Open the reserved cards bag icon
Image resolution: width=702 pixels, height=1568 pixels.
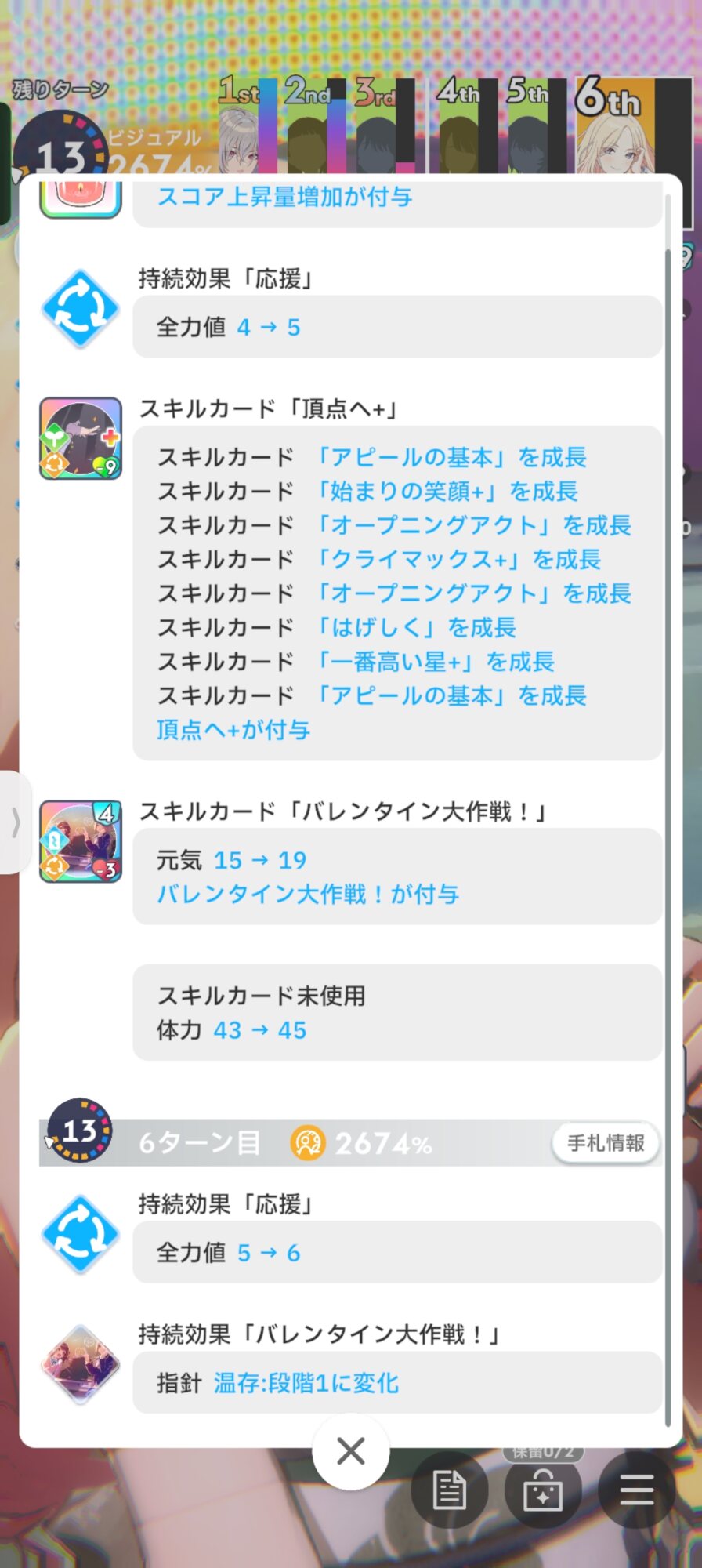point(543,1490)
